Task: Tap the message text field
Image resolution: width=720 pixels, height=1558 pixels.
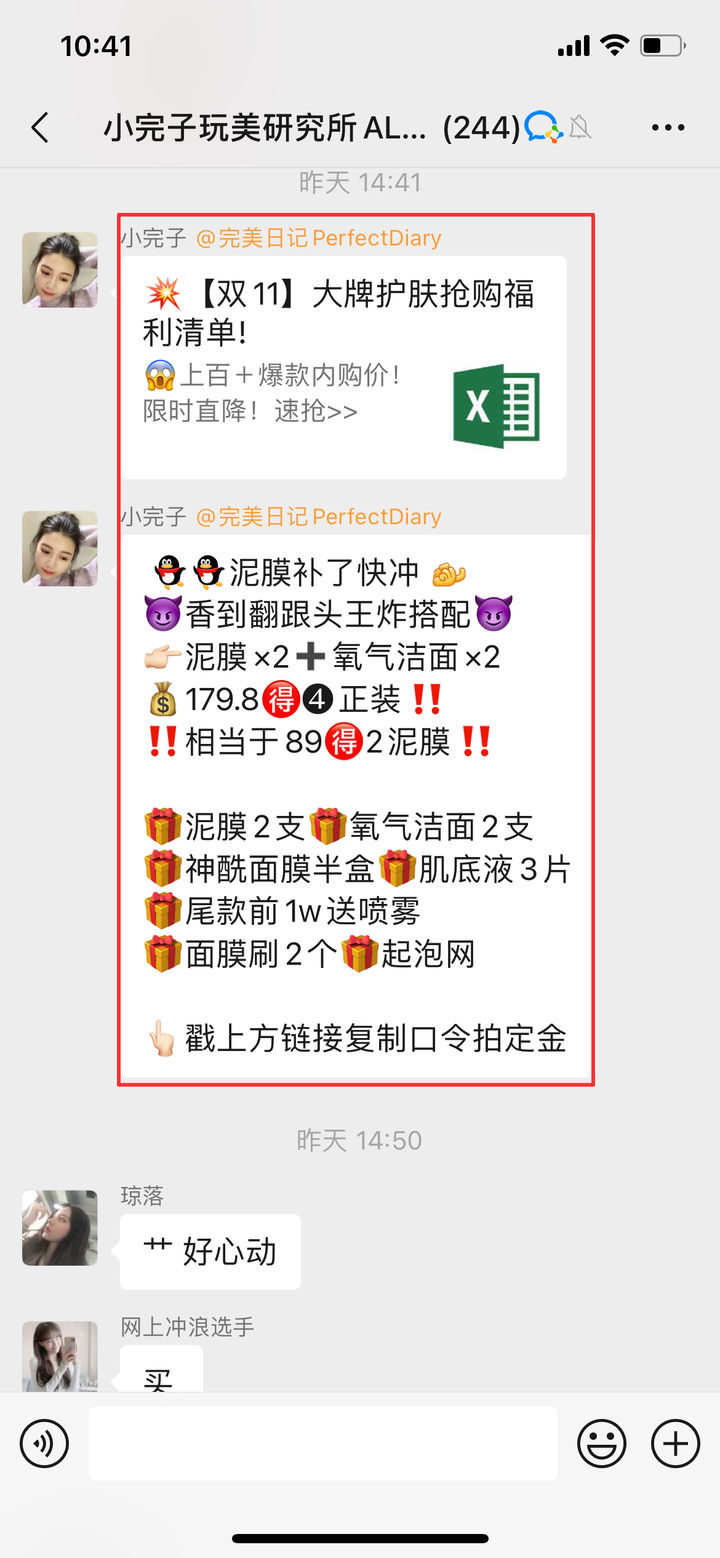Action: coord(322,1443)
